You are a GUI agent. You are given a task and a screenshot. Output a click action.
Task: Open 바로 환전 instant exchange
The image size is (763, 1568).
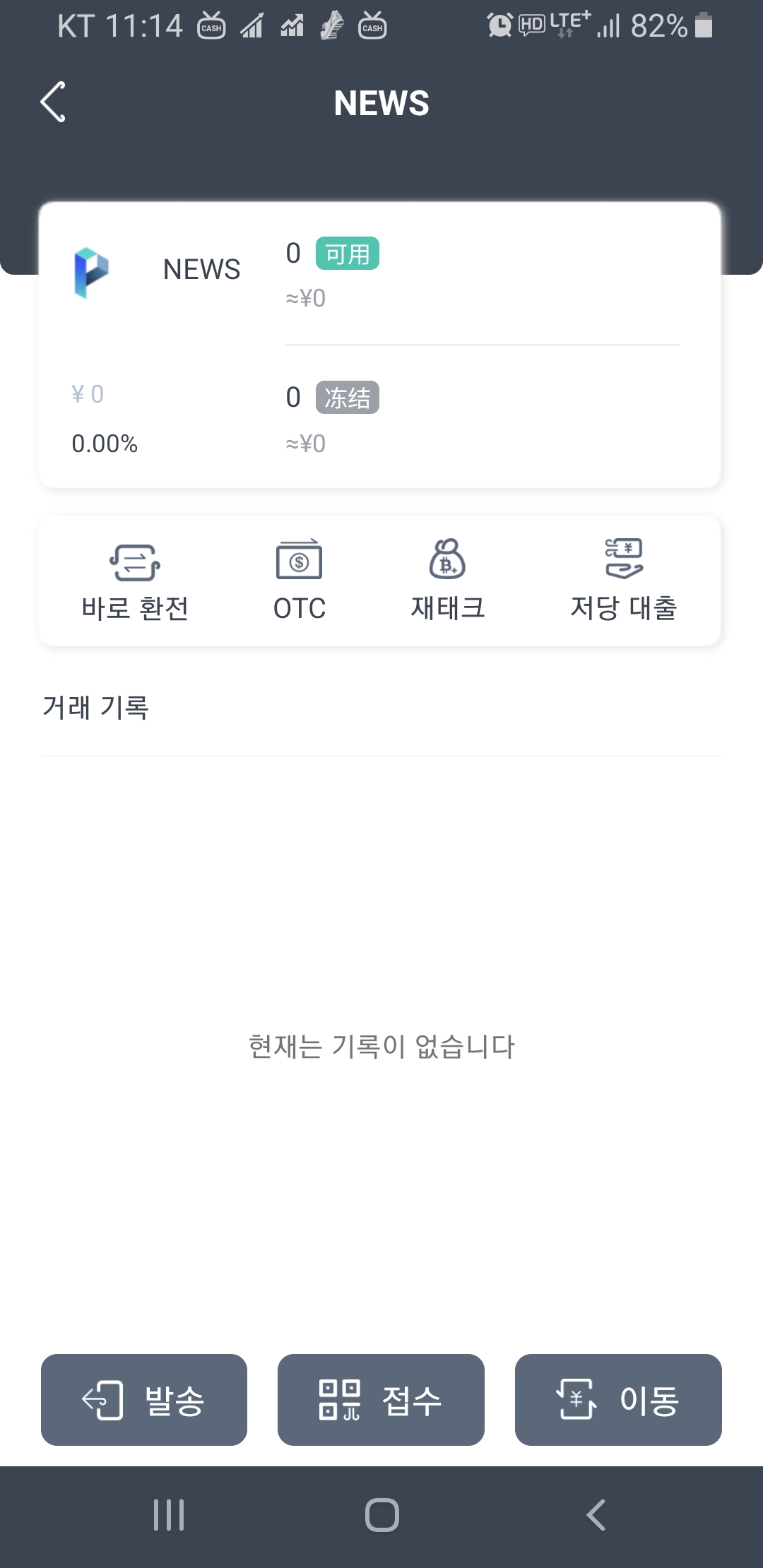click(x=135, y=582)
